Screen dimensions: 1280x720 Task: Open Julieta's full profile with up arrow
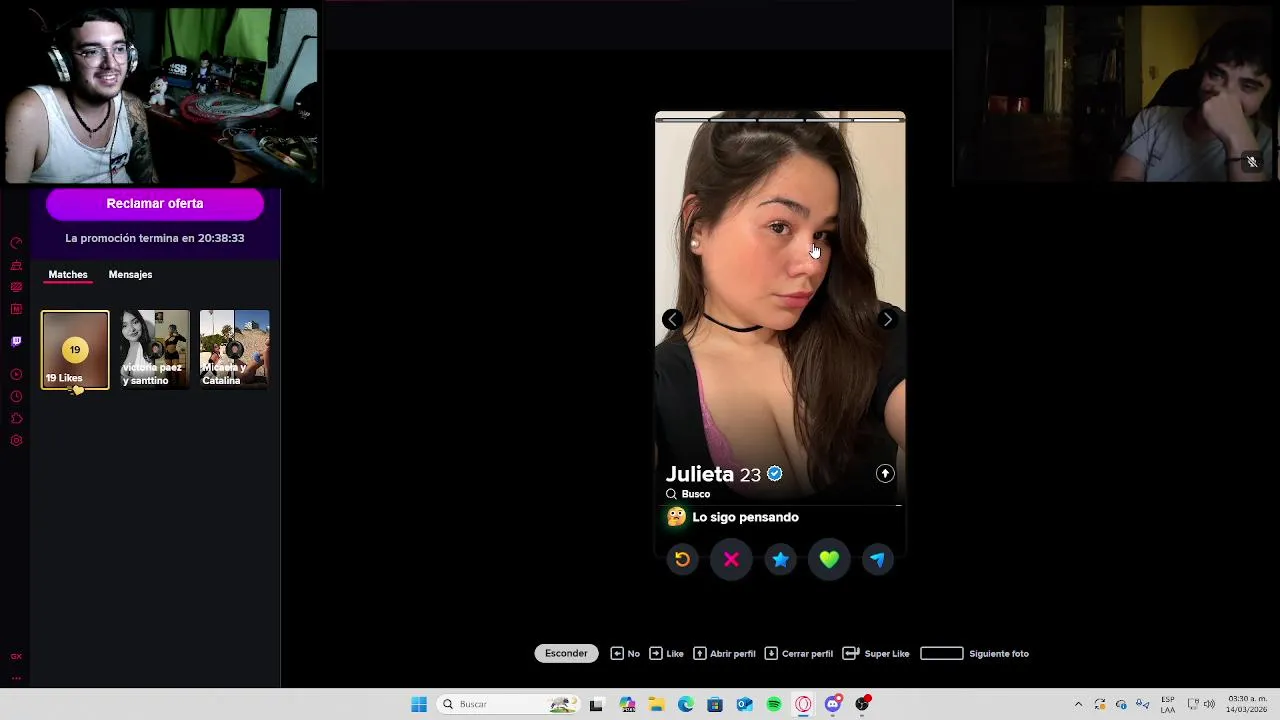tap(885, 474)
